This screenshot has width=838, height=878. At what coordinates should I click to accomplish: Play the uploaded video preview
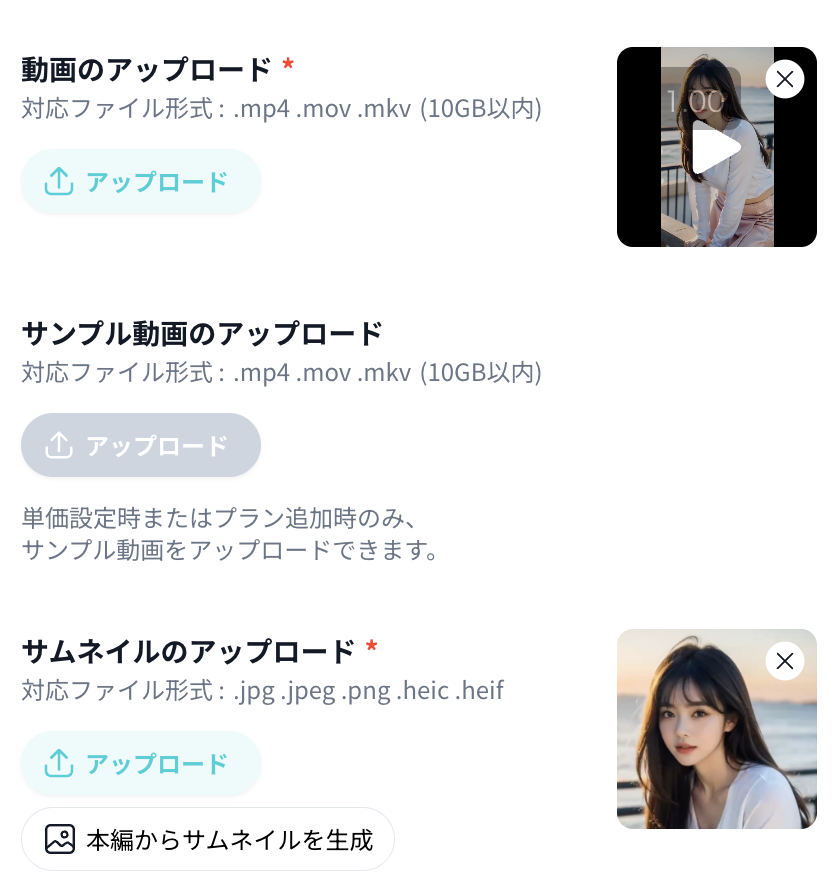click(x=716, y=149)
